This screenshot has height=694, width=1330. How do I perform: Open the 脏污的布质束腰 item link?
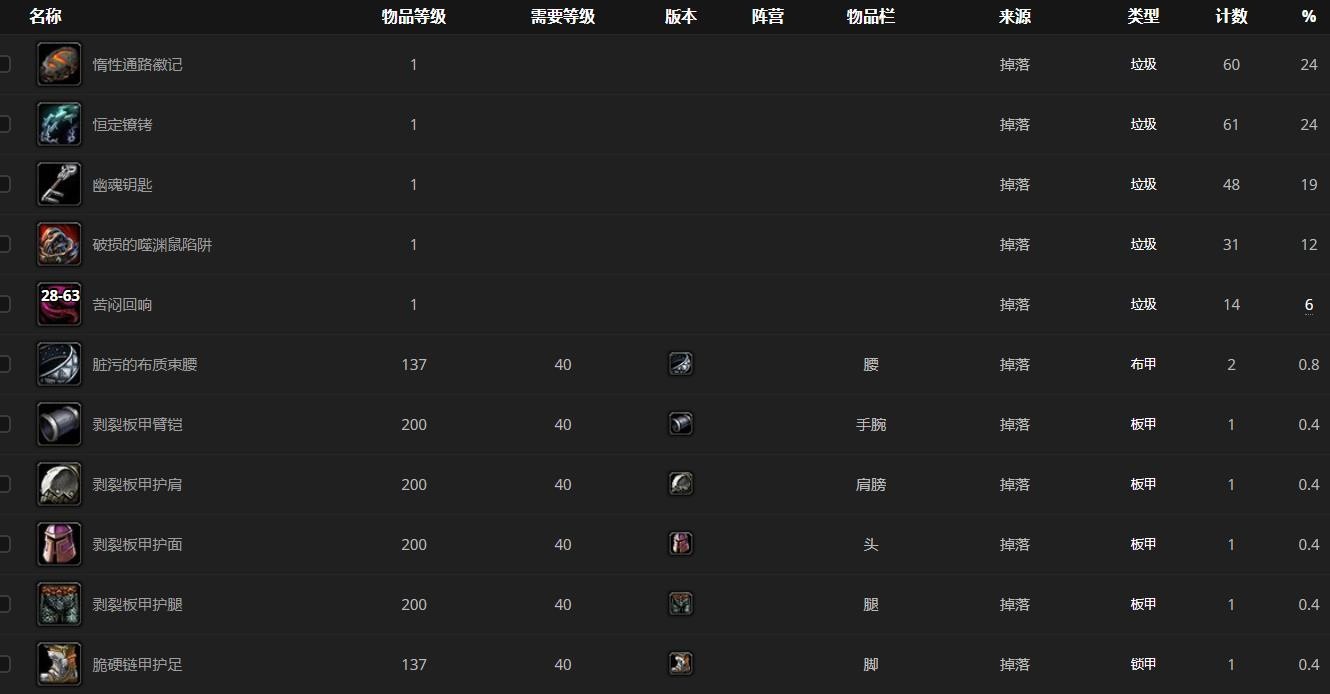click(145, 365)
